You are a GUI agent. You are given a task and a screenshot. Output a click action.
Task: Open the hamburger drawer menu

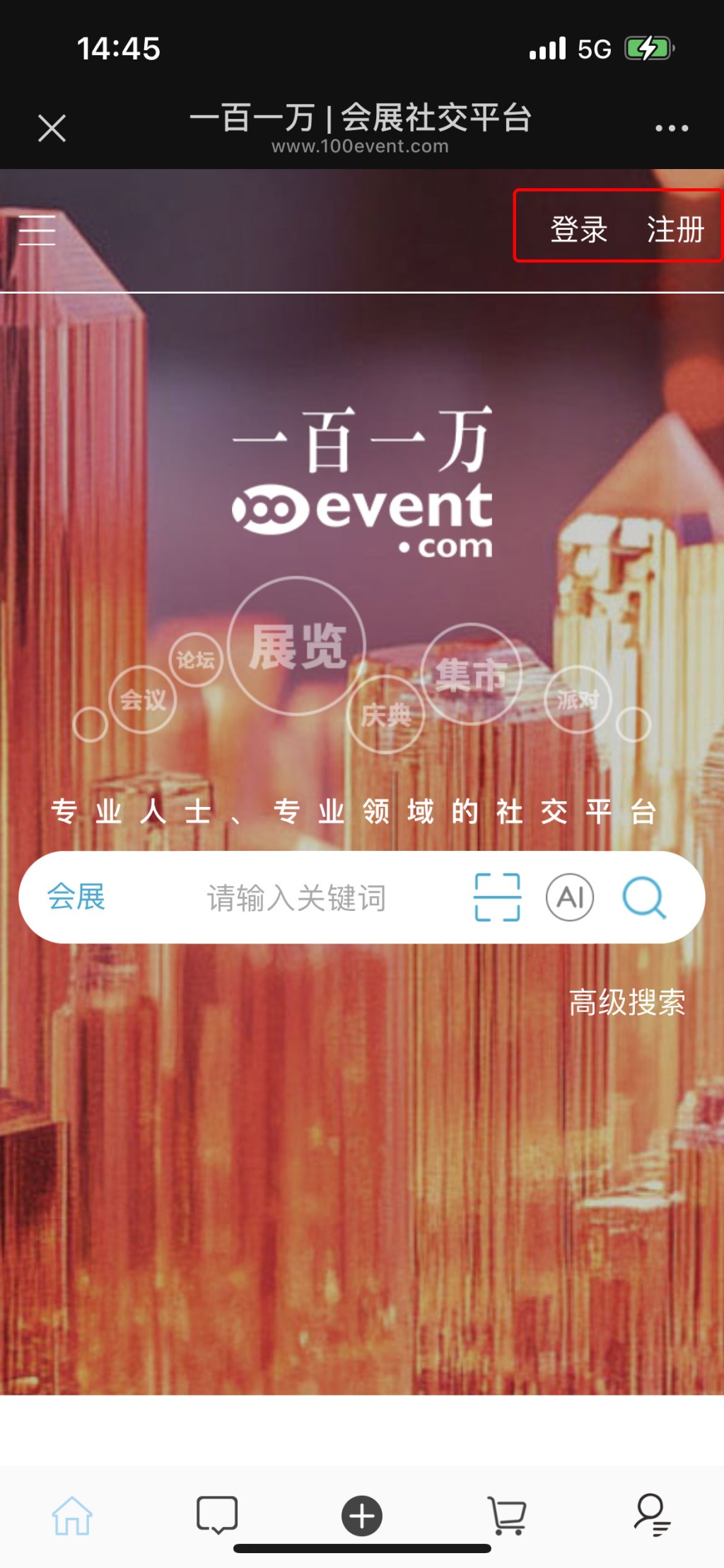[37, 231]
